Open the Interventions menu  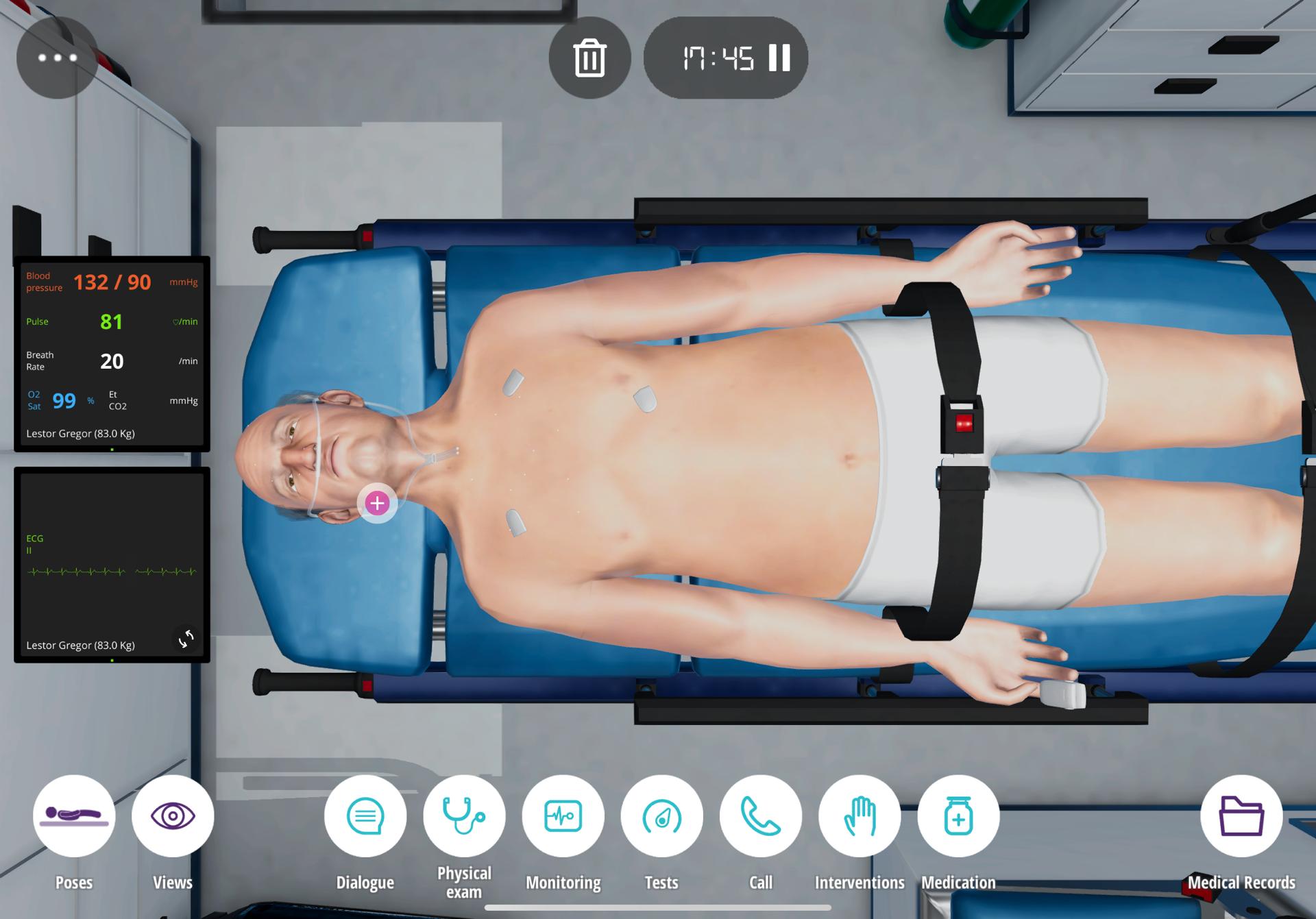[860, 816]
